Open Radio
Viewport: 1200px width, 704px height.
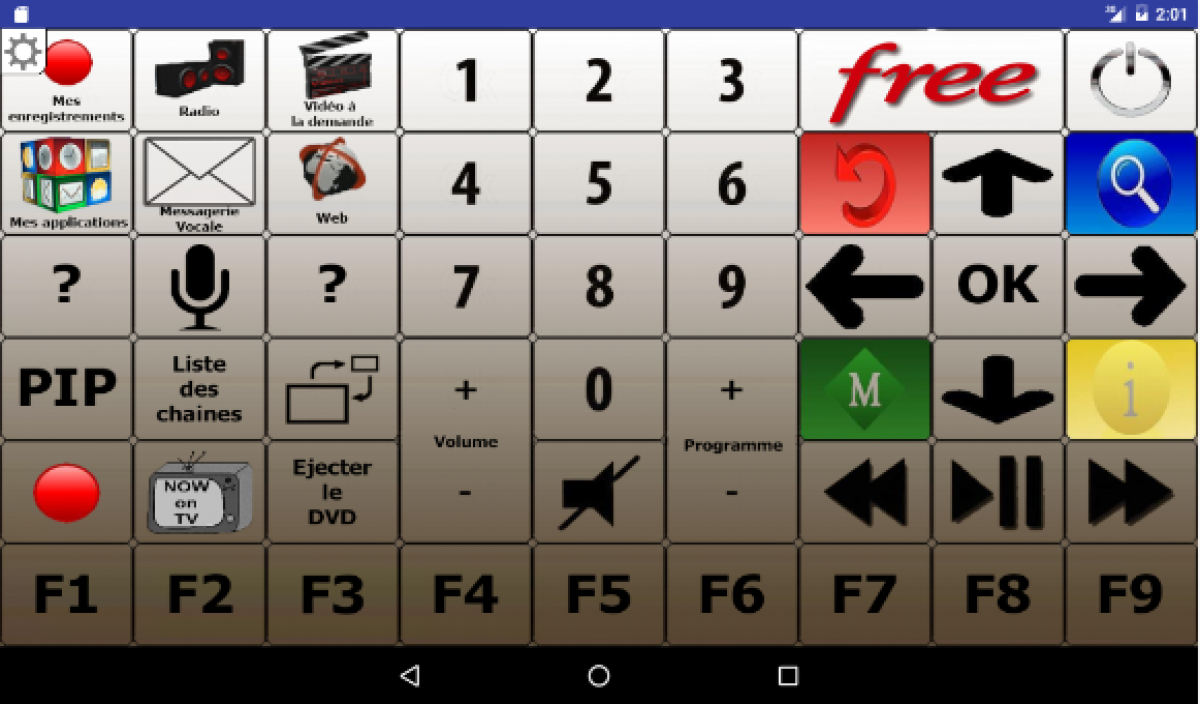199,80
